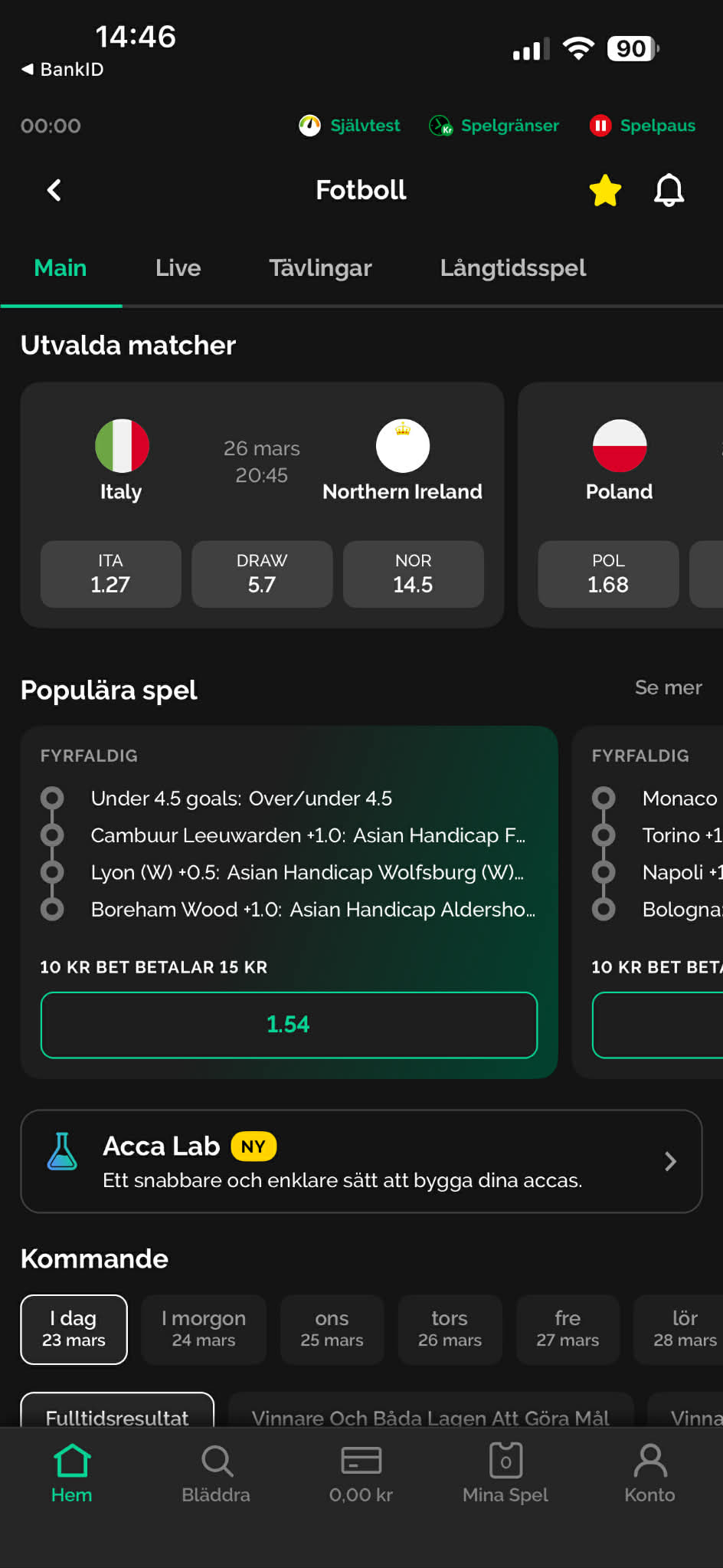This screenshot has width=723, height=1568.
Task: Select DRAW odds 5.7
Action: (262, 574)
